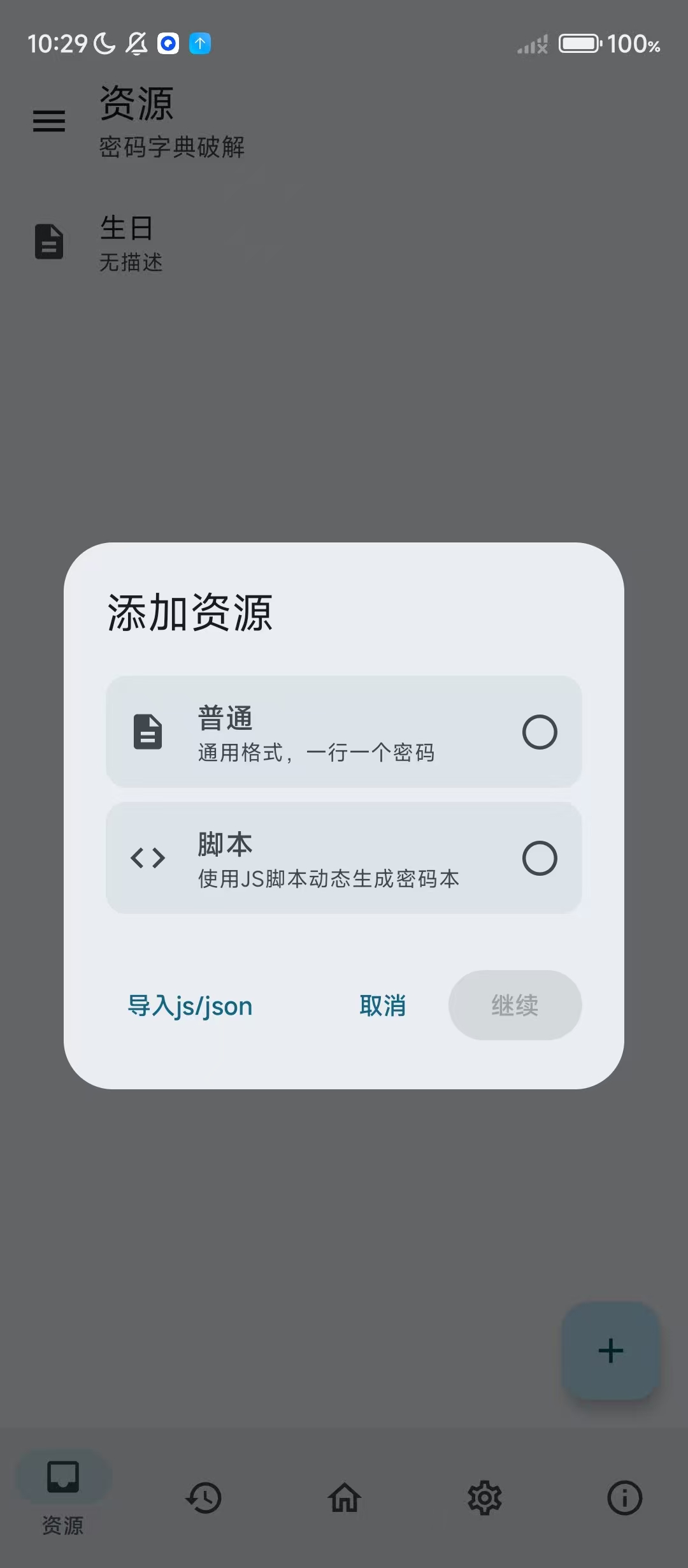The image size is (688, 1568).
Task: Open the info about tab
Action: (x=624, y=1497)
